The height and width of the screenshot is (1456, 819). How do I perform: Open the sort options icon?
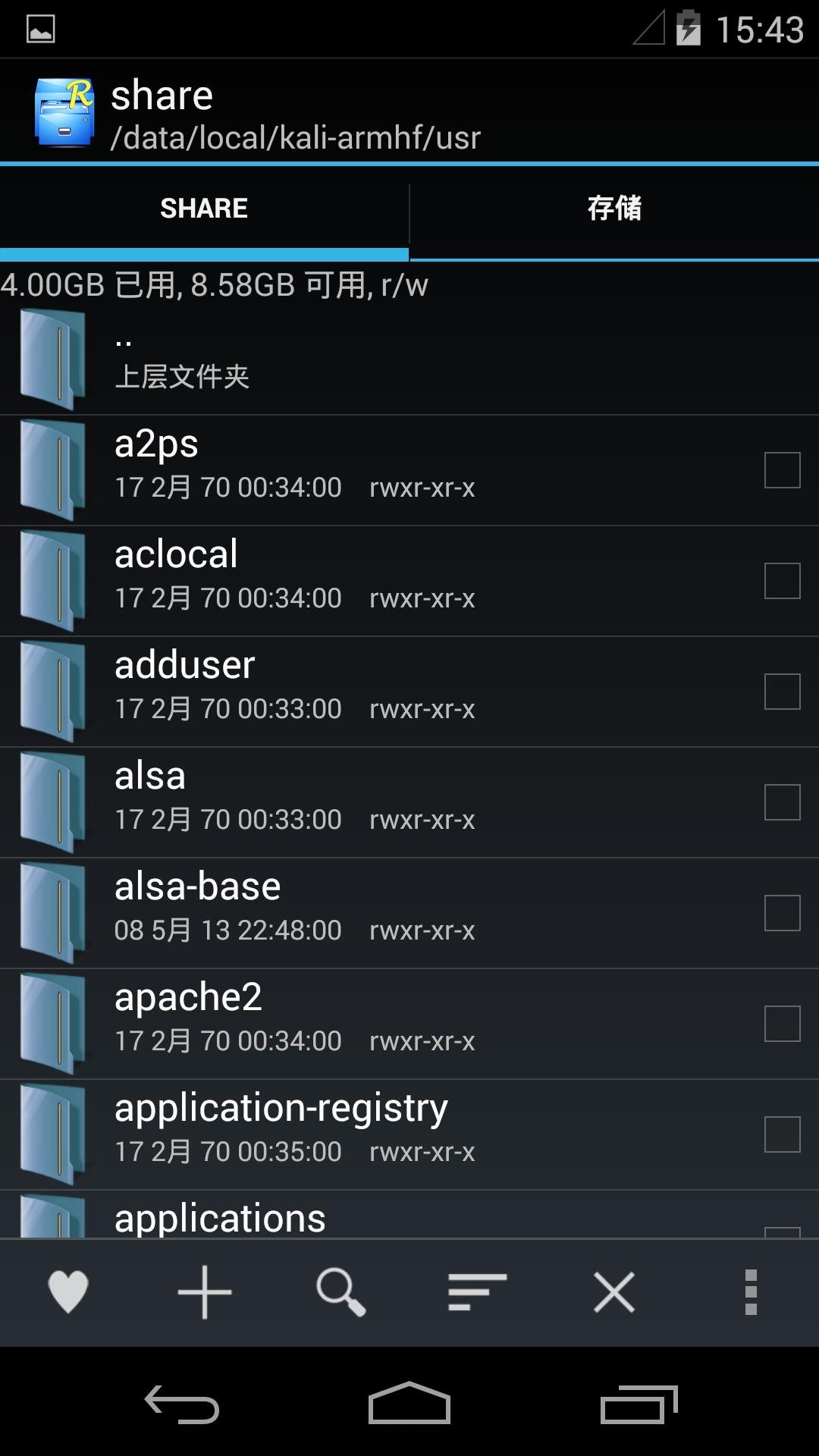(477, 1291)
